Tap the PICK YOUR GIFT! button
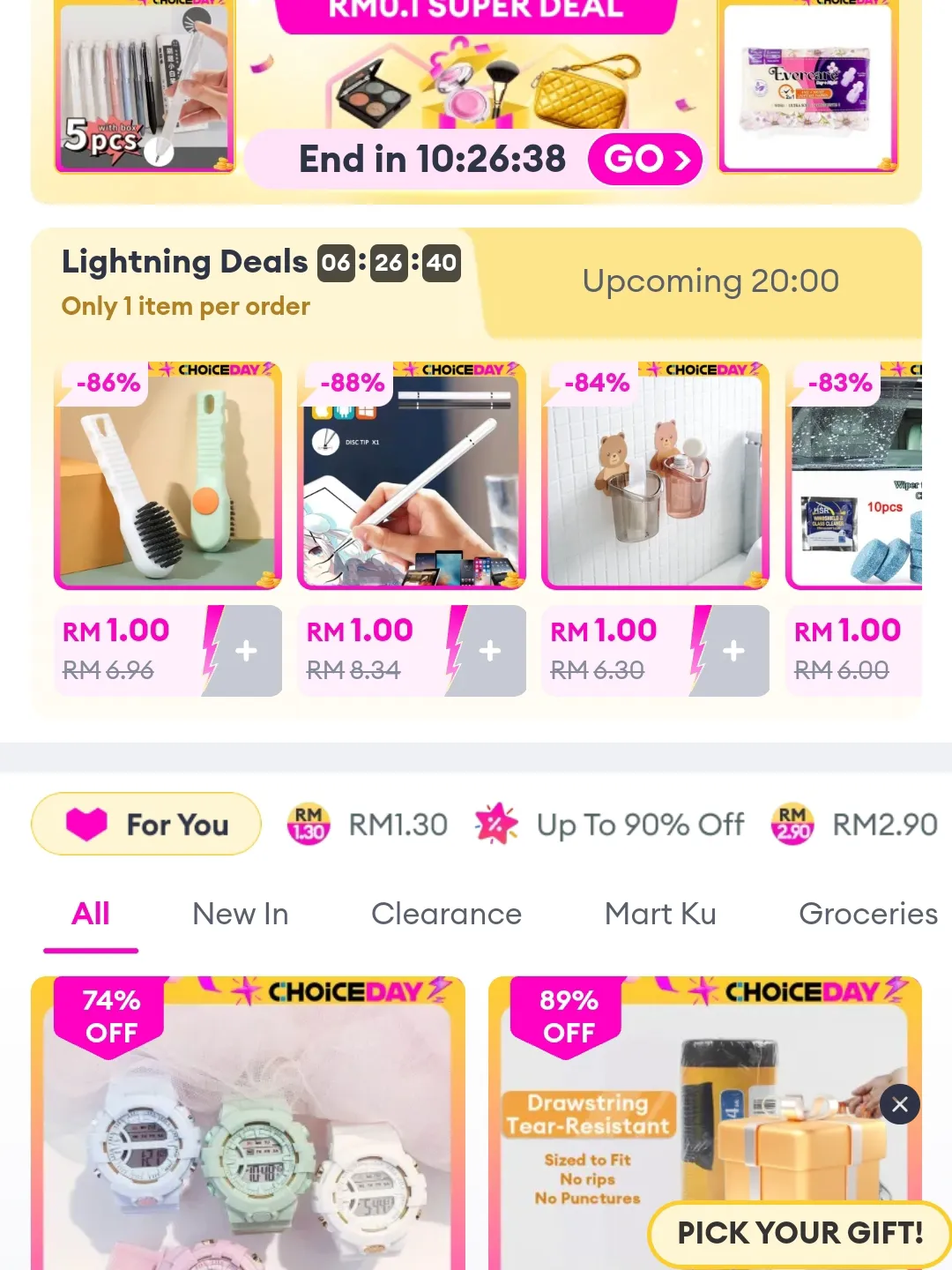The image size is (952, 1270). coord(799,1233)
